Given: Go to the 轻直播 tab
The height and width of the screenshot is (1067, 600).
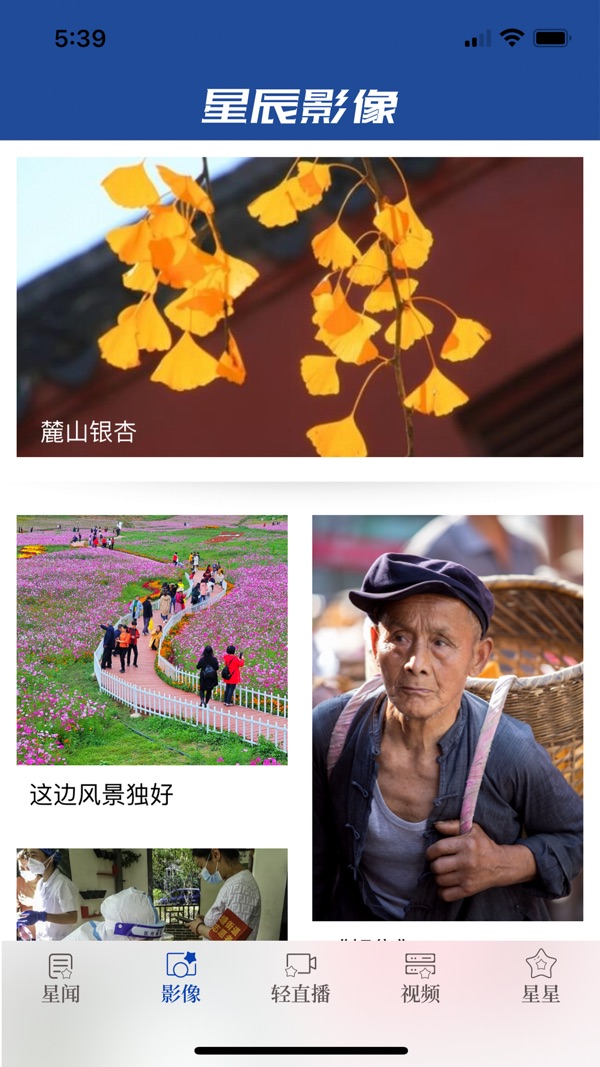Looking at the screenshot, I should tap(300, 977).
